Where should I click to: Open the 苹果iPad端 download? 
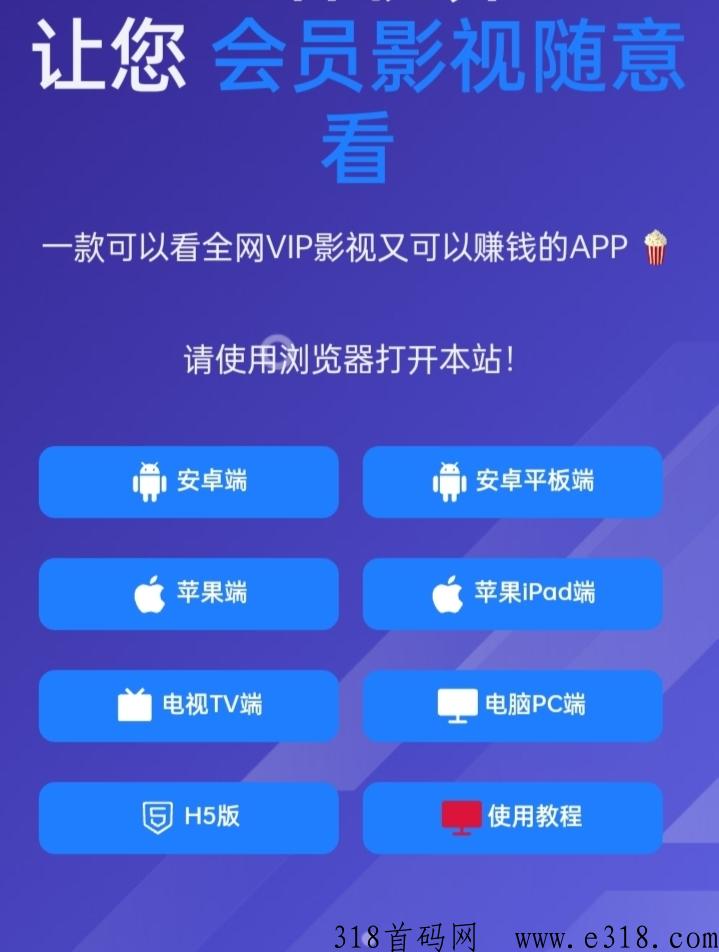tap(512, 594)
